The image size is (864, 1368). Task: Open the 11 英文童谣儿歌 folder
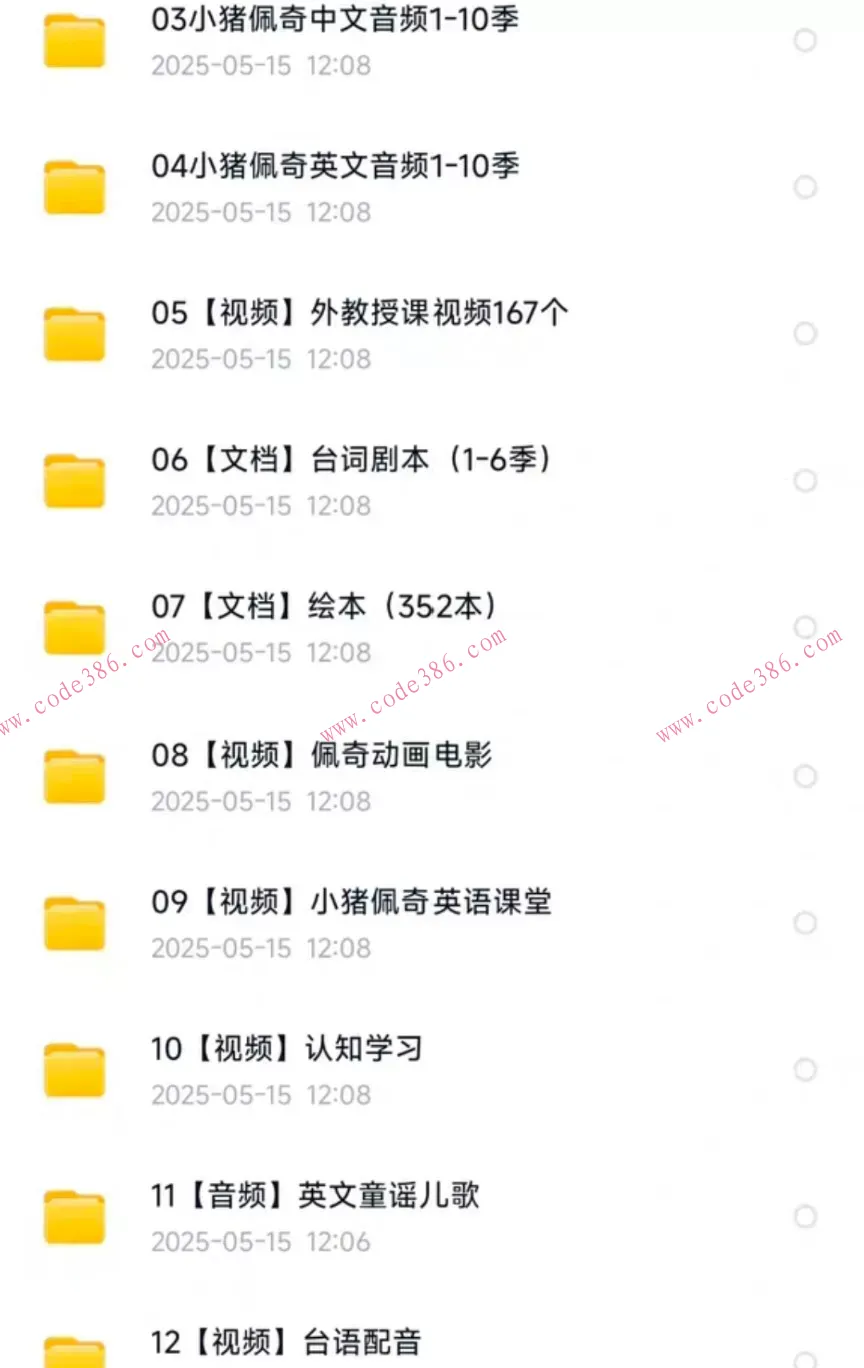pos(315,1197)
